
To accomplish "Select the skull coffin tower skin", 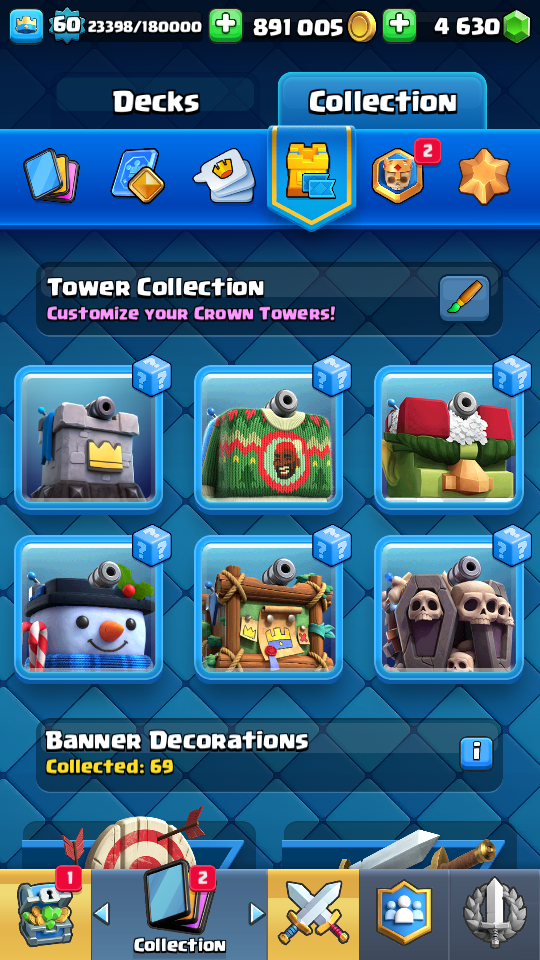I will point(449,608).
